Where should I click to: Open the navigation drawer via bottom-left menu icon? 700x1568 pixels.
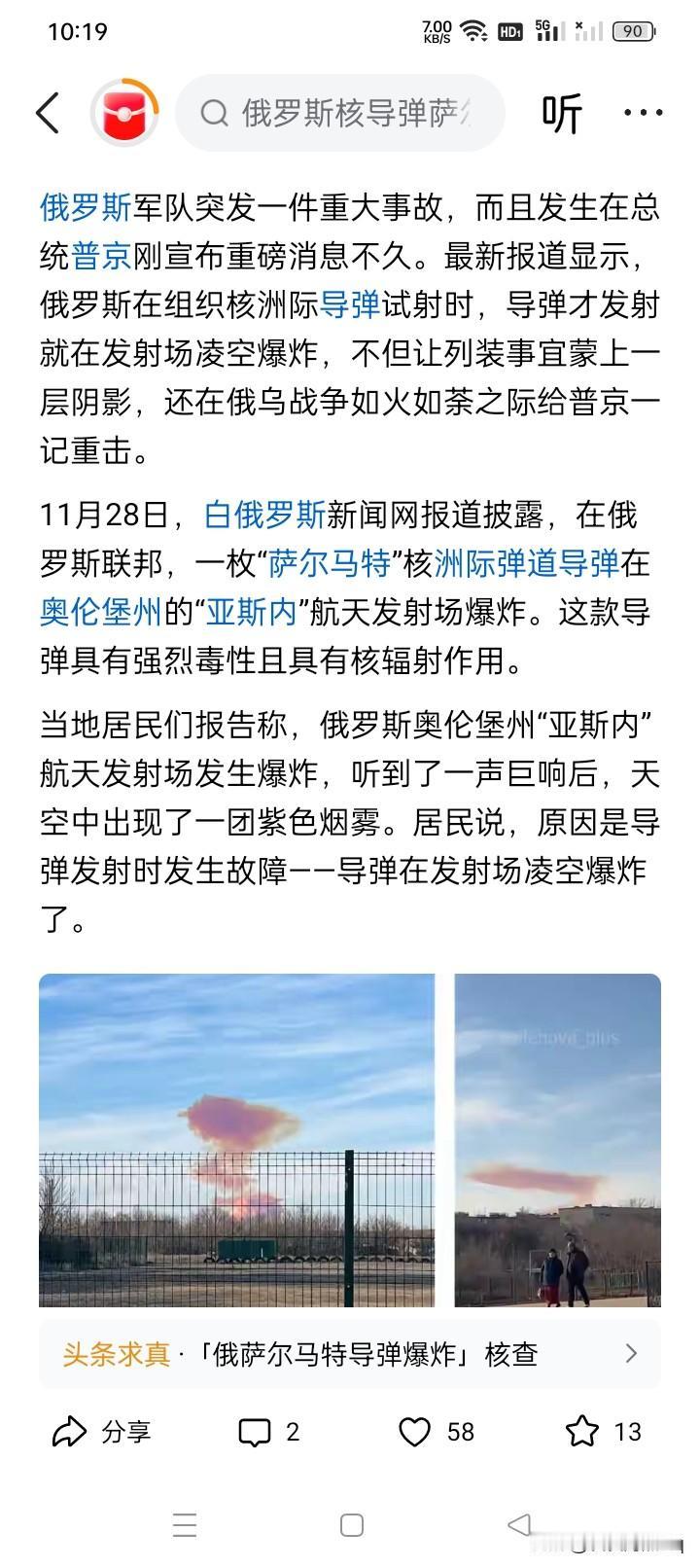[183, 1527]
